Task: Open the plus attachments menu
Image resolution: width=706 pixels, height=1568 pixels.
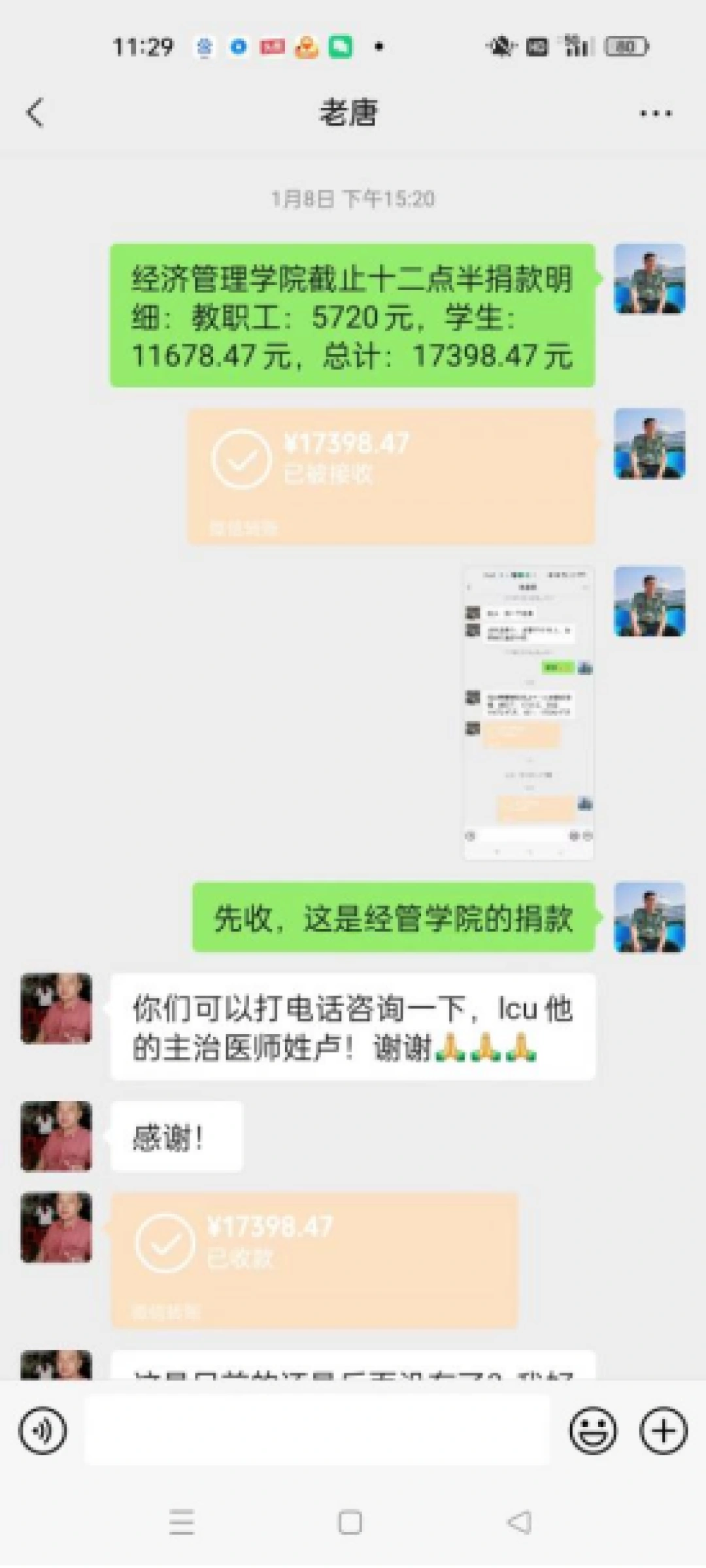Action: [663, 1430]
